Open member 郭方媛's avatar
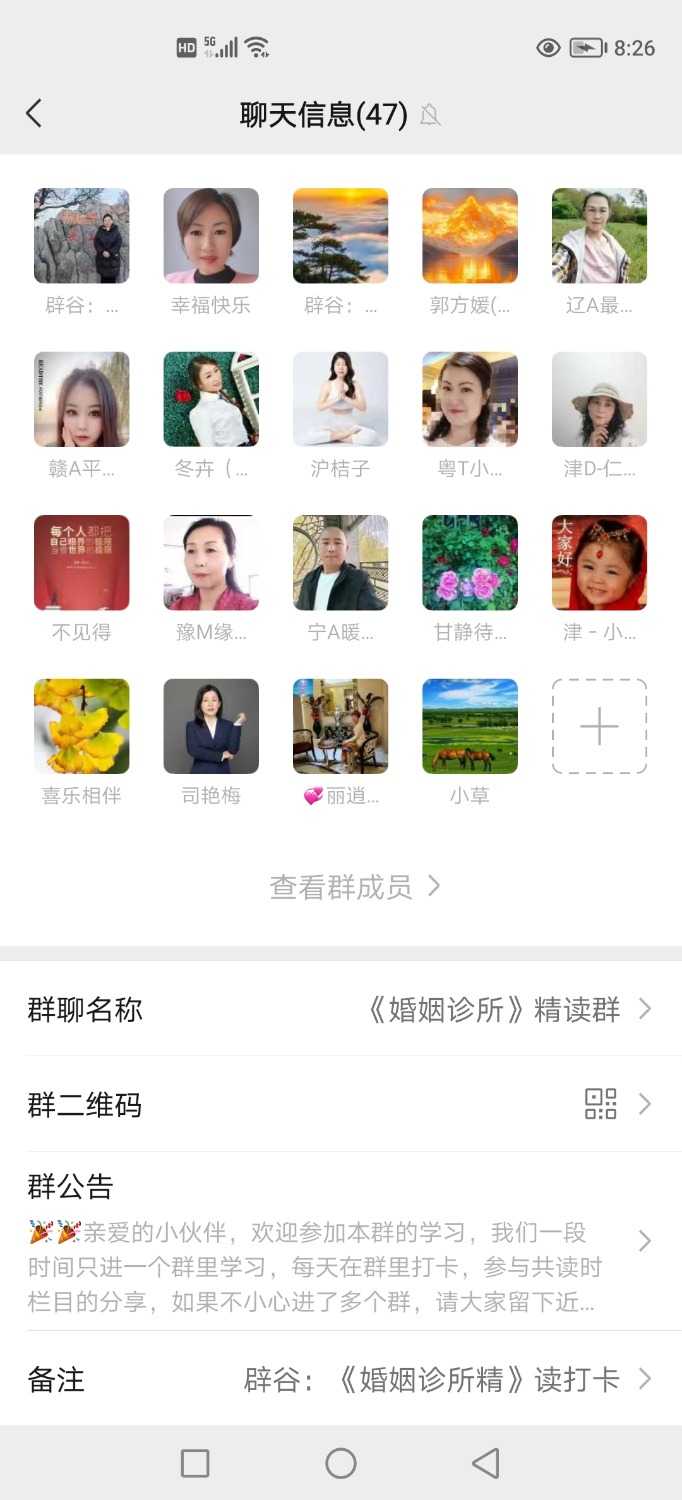Screen dimensions: 682x1500 coord(470,236)
